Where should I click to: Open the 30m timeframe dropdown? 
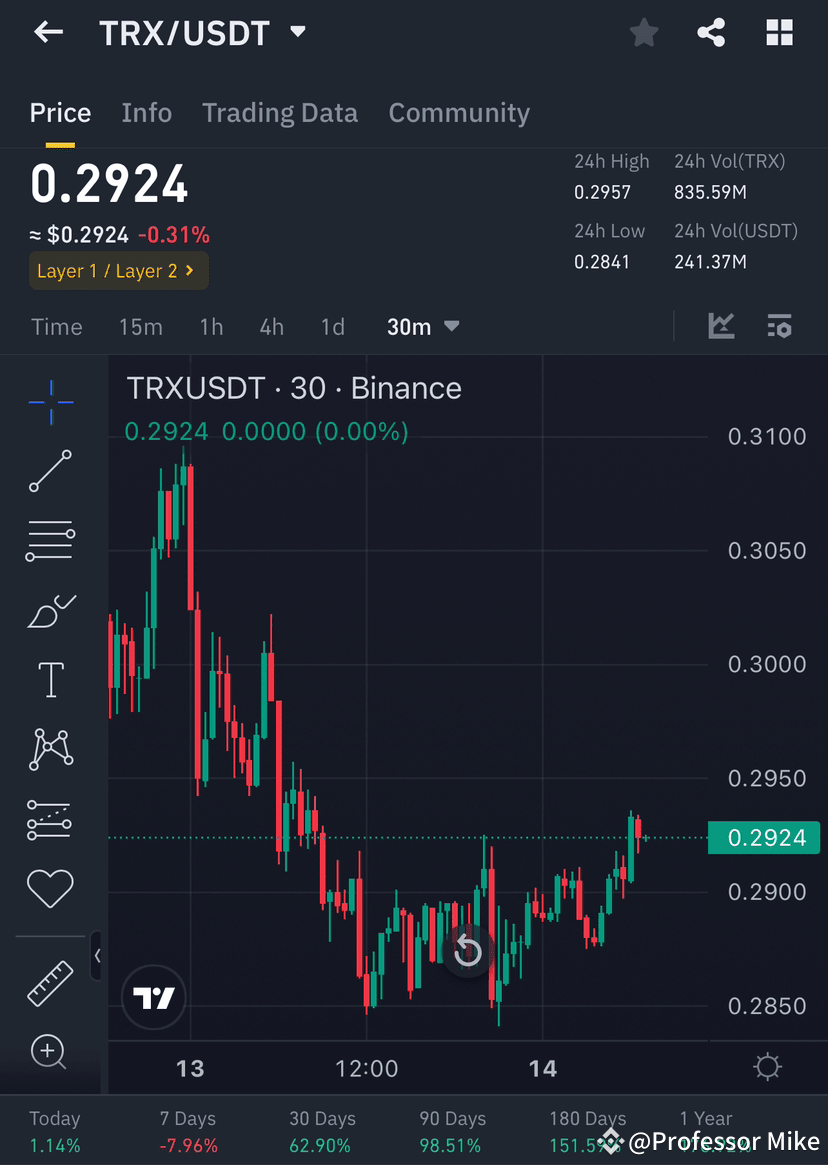[x=423, y=326]
